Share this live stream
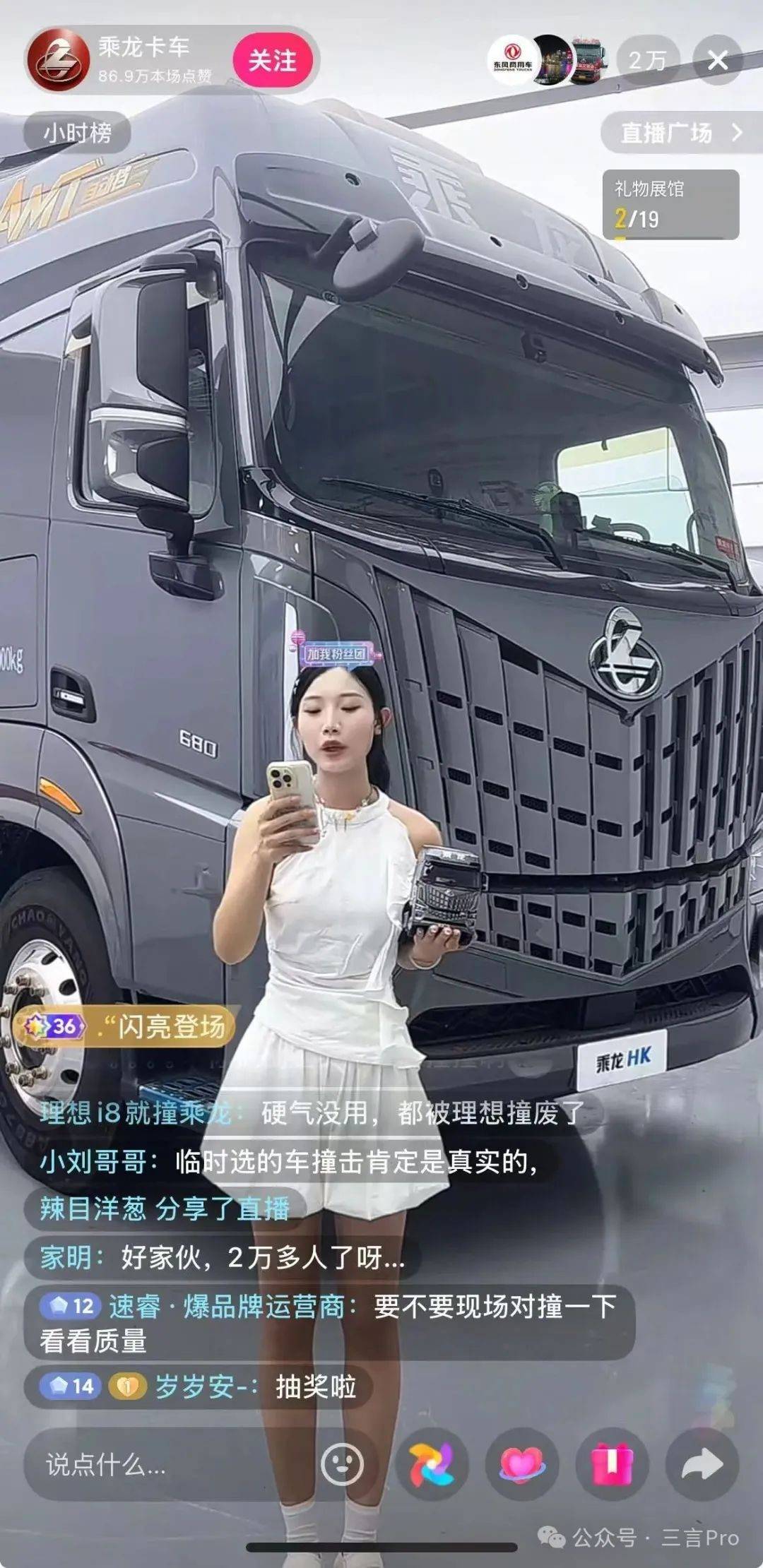 [702, 1464]
